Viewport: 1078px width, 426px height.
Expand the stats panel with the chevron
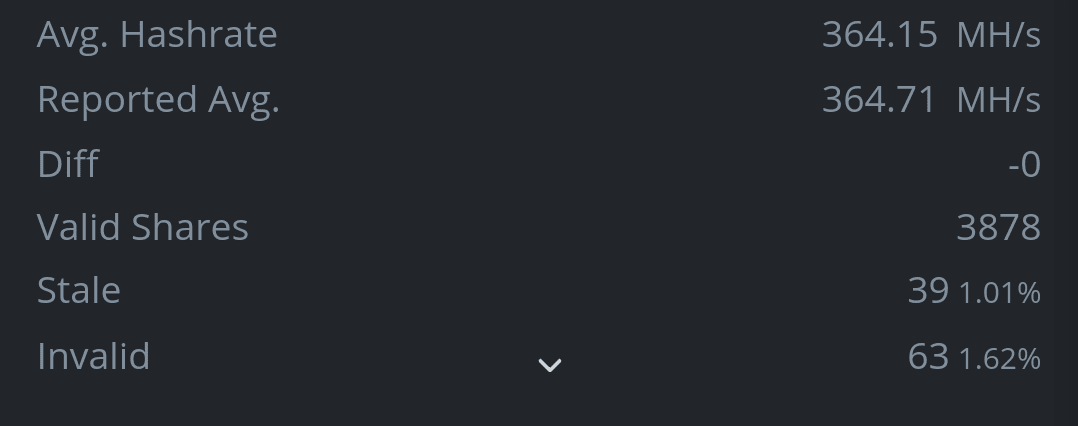pos(549,366)
